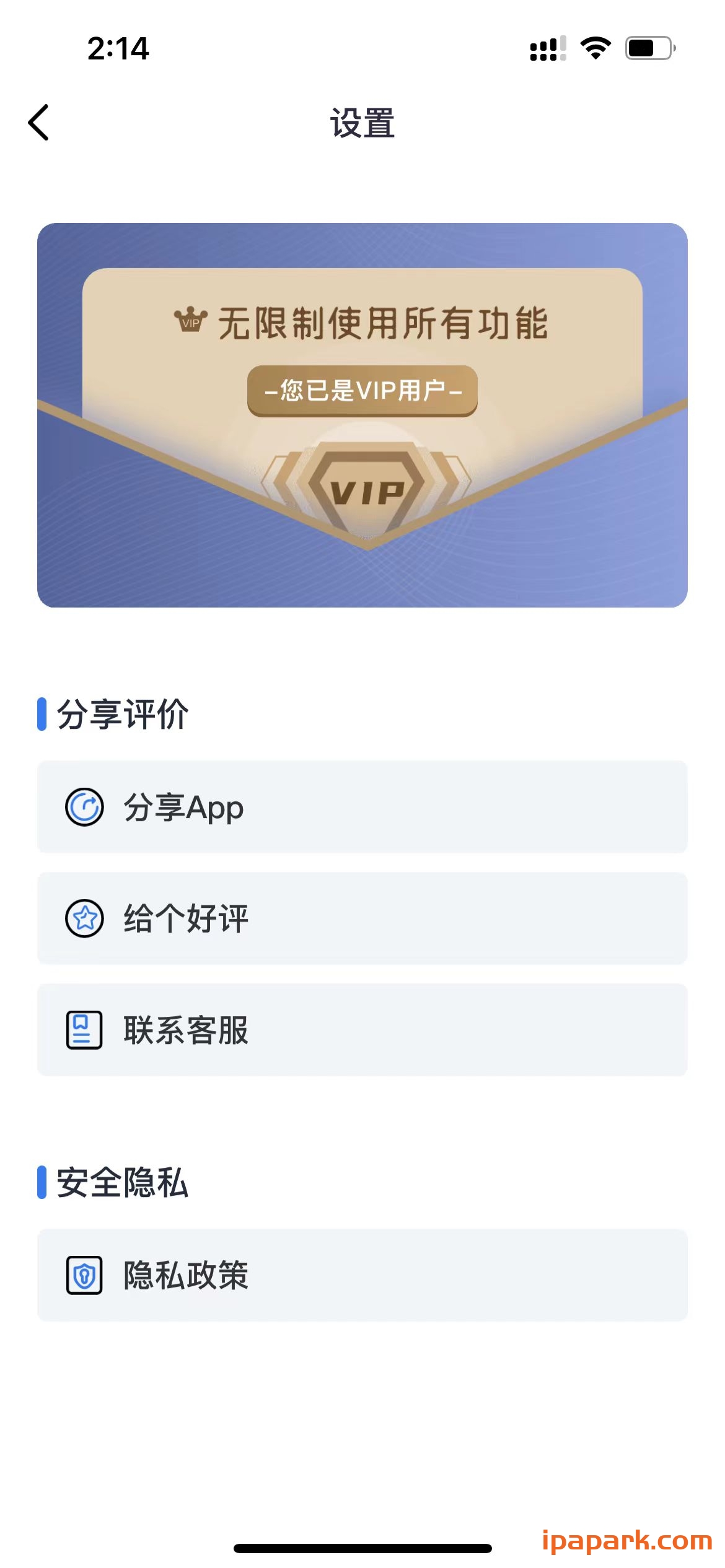Open the 给个好评 row
This screenshot has width=725, height=1568.
[x=362, y=919]
